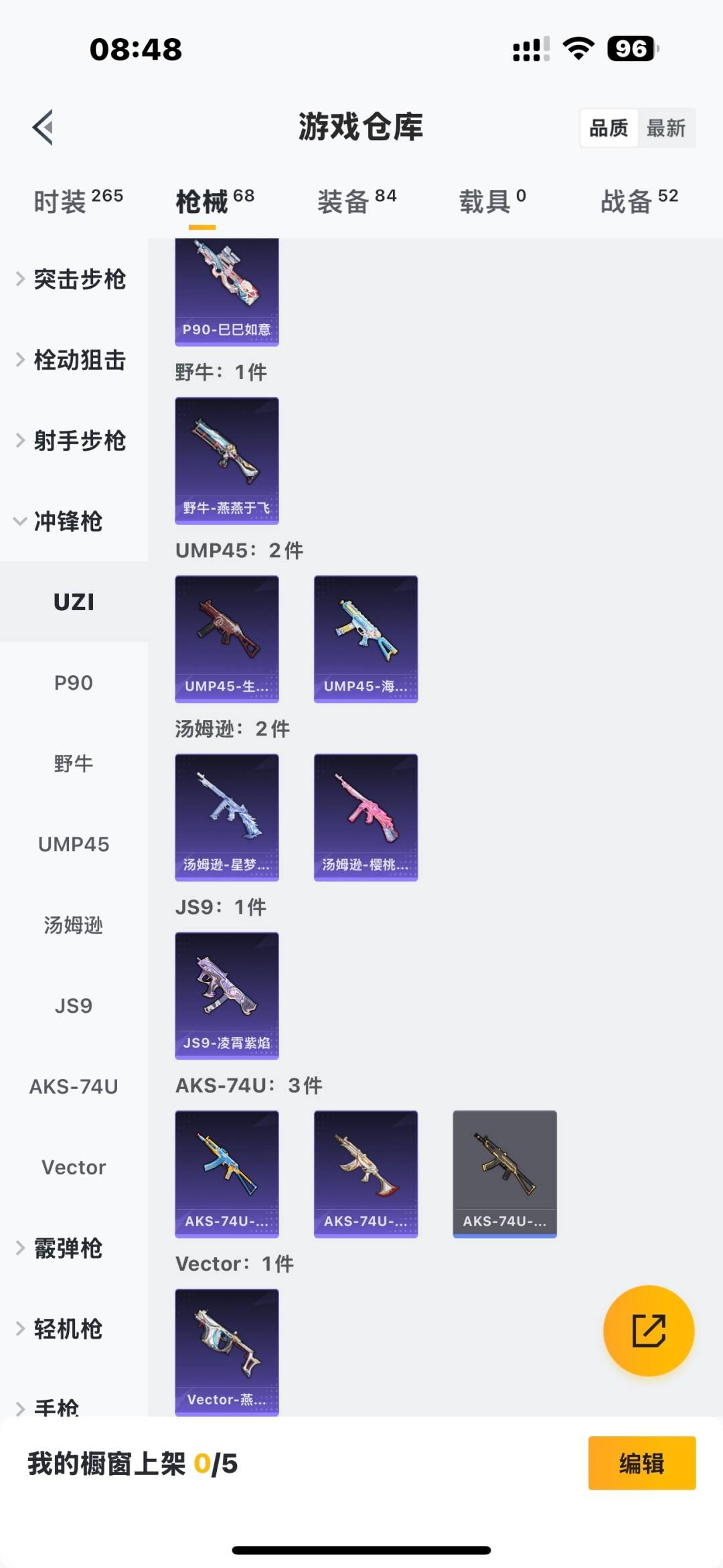This screenshot has height=1568, width=723.
Task: Collapse the 冲锋枪 category
Action: click(x=67, y=521)
